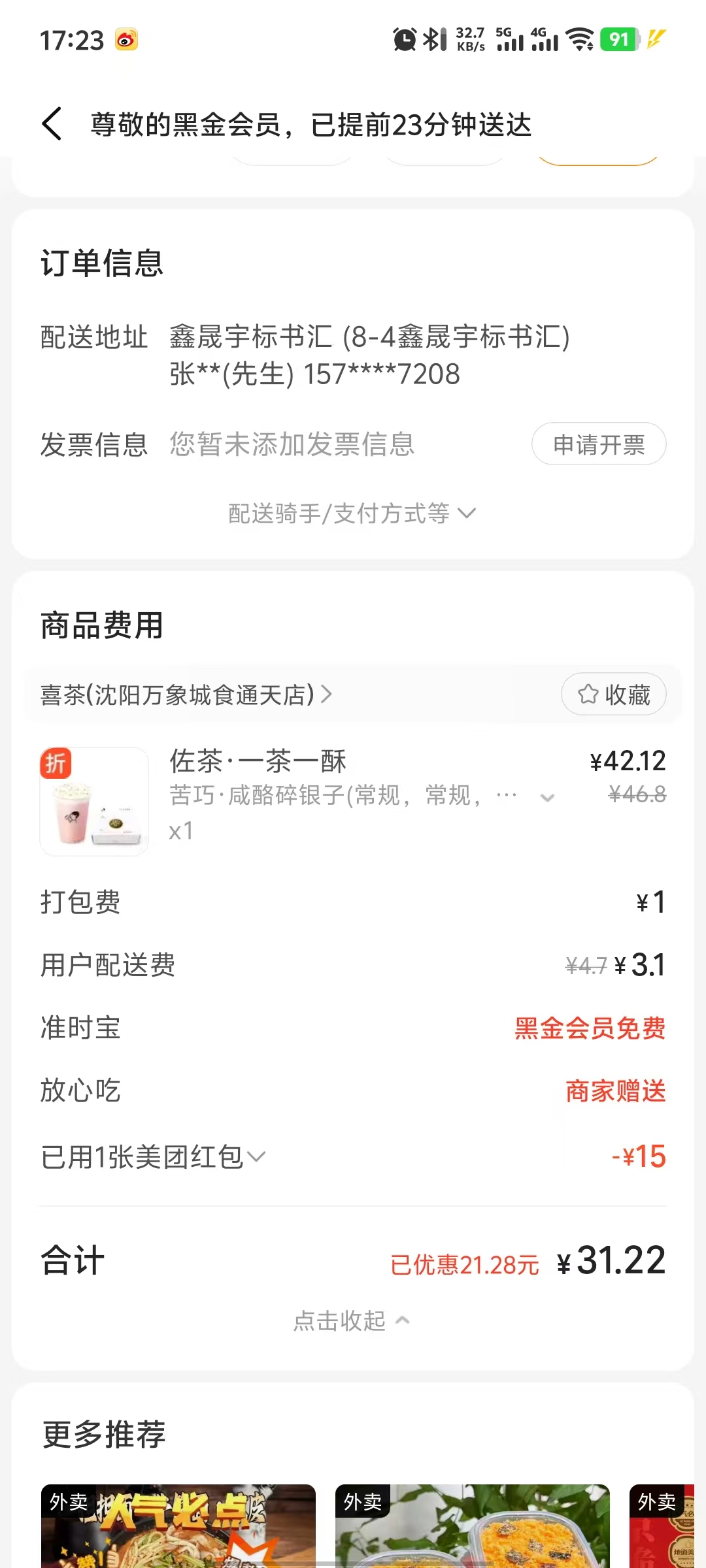Open the orange rice dish recommendation card

472,1526
